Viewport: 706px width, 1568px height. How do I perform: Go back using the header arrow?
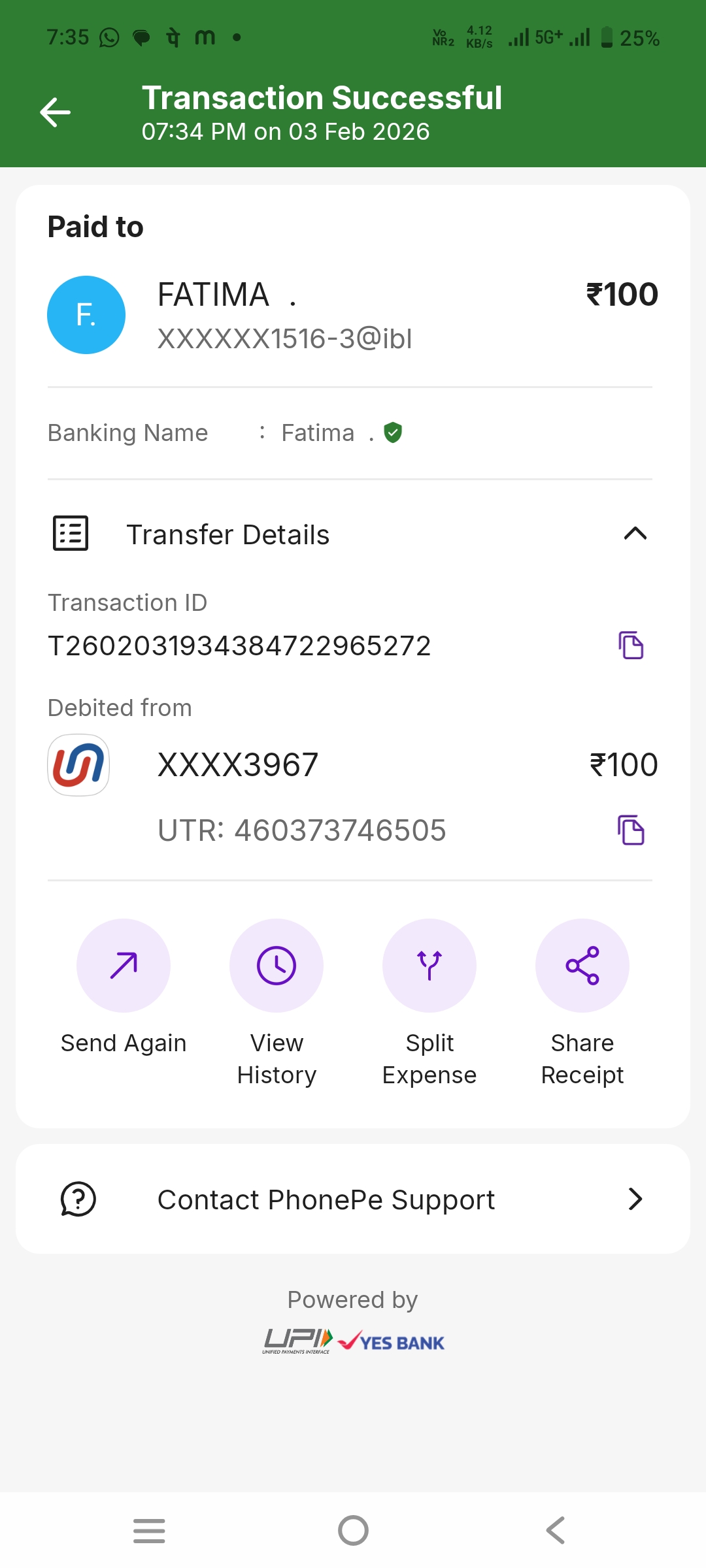click(x=56, y=112)
